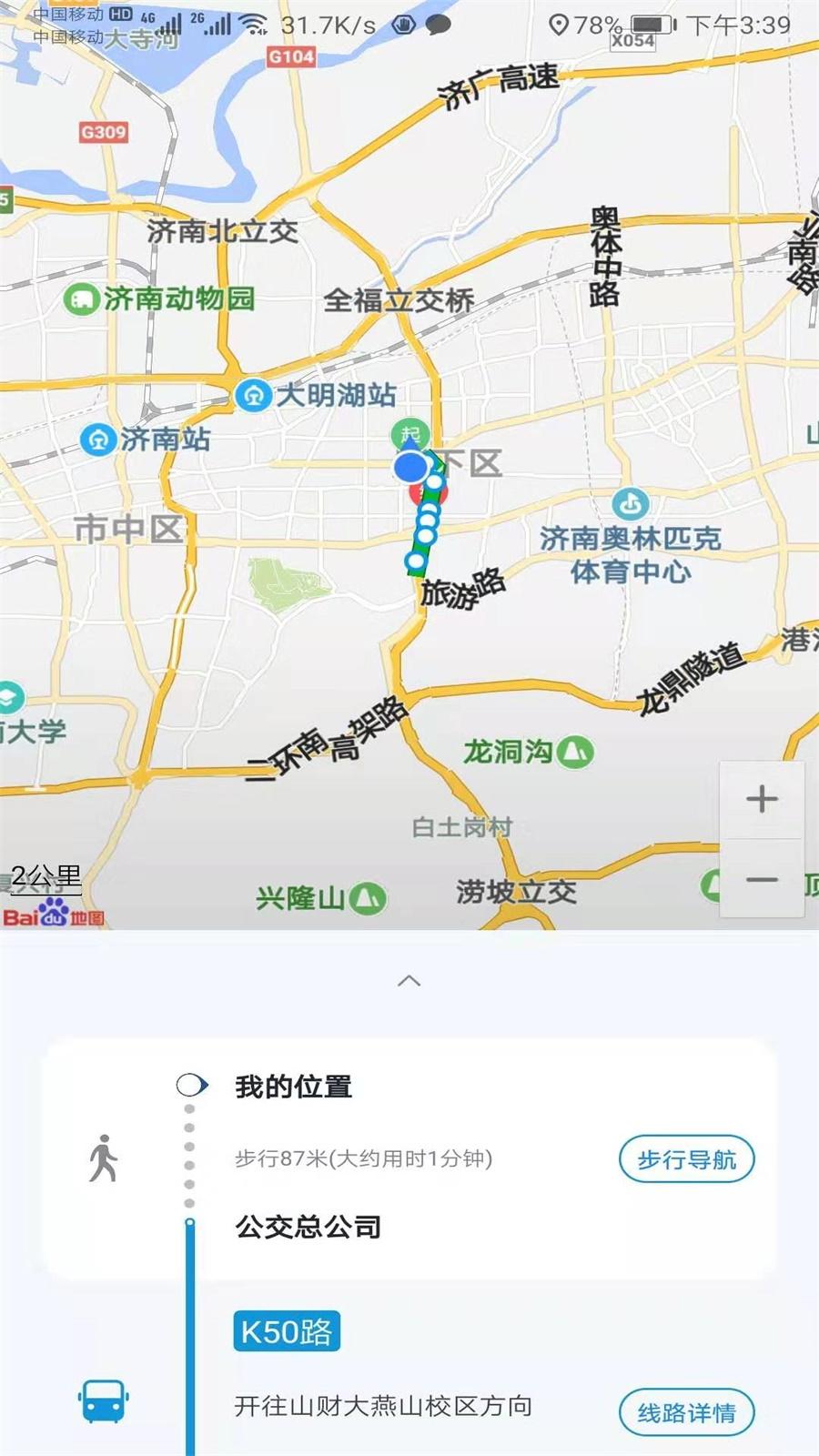Click the 步行导航 walking navigation button
Screen dimensions: 819x1456
pyautogui.click(x=687, y=1158)
